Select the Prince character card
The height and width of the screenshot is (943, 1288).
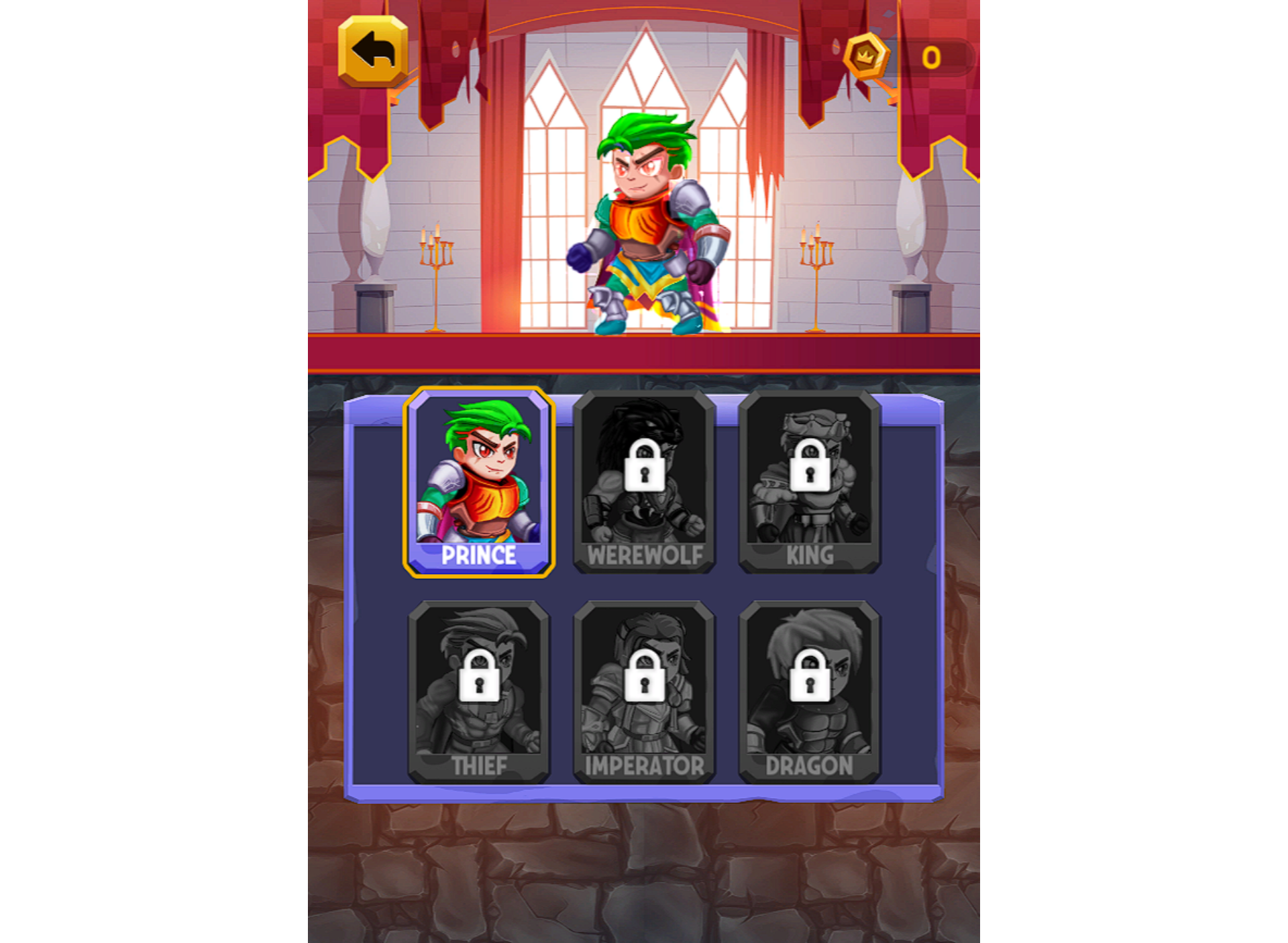pos(478,482)
